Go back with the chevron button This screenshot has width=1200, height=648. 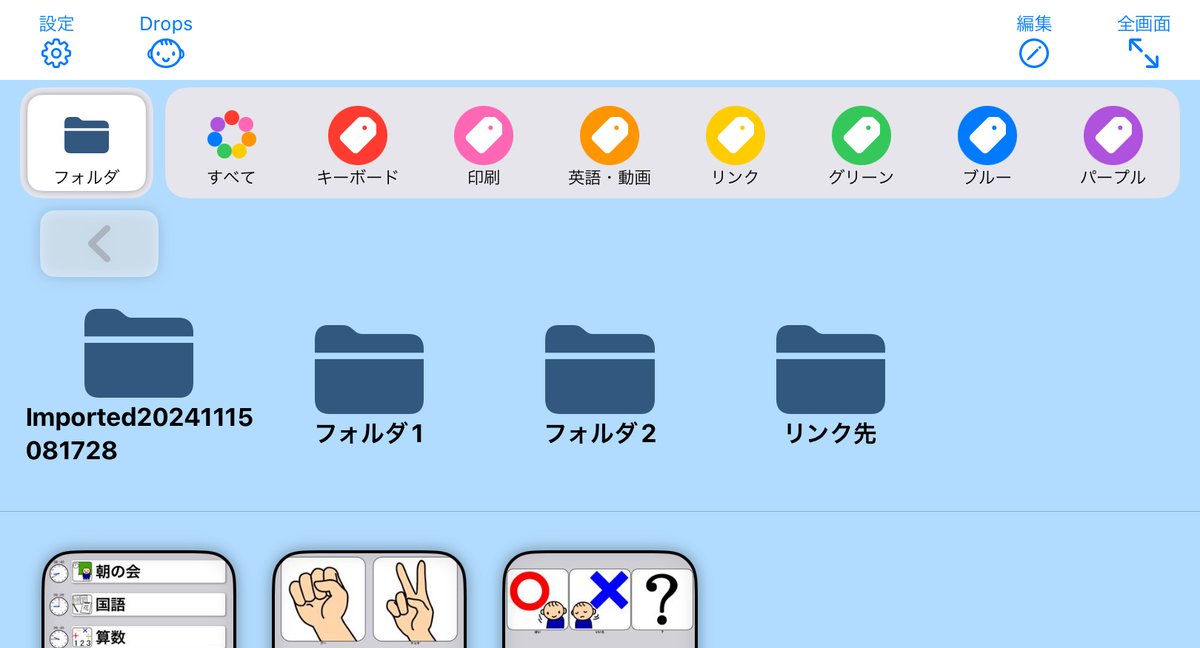click(x=99, y=244)
